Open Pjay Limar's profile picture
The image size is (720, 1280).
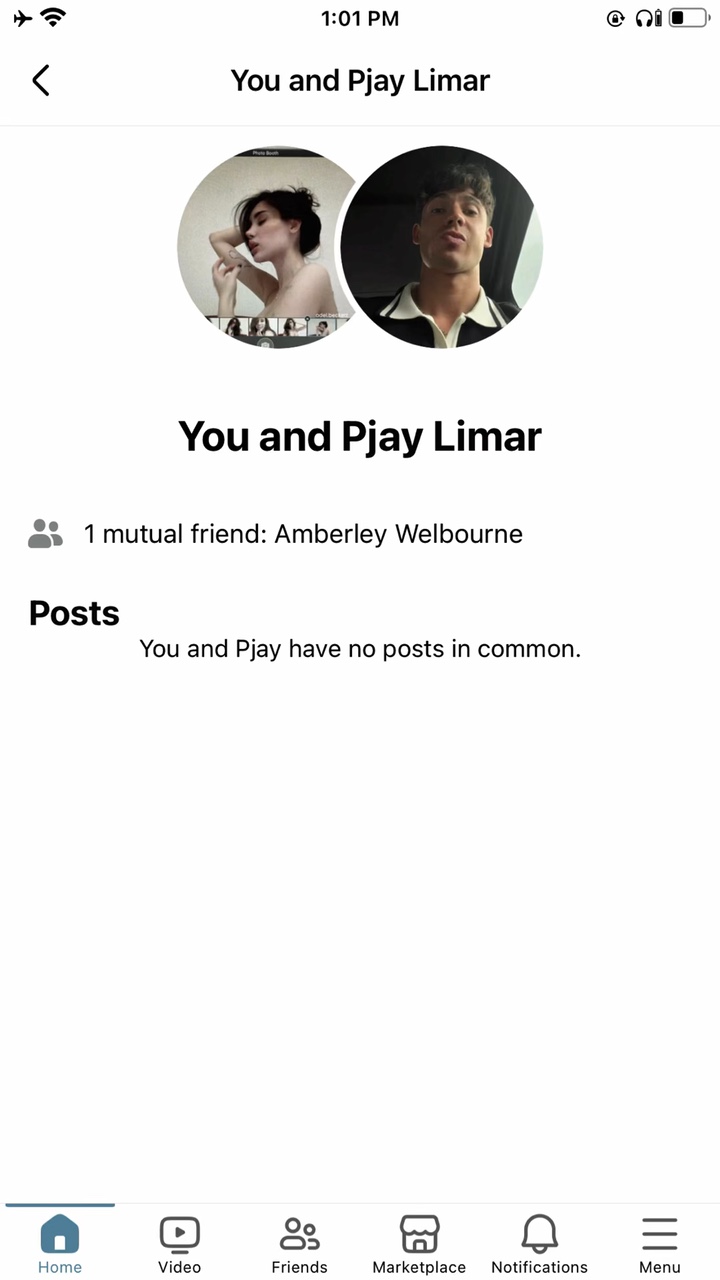(x=442, y=247)
